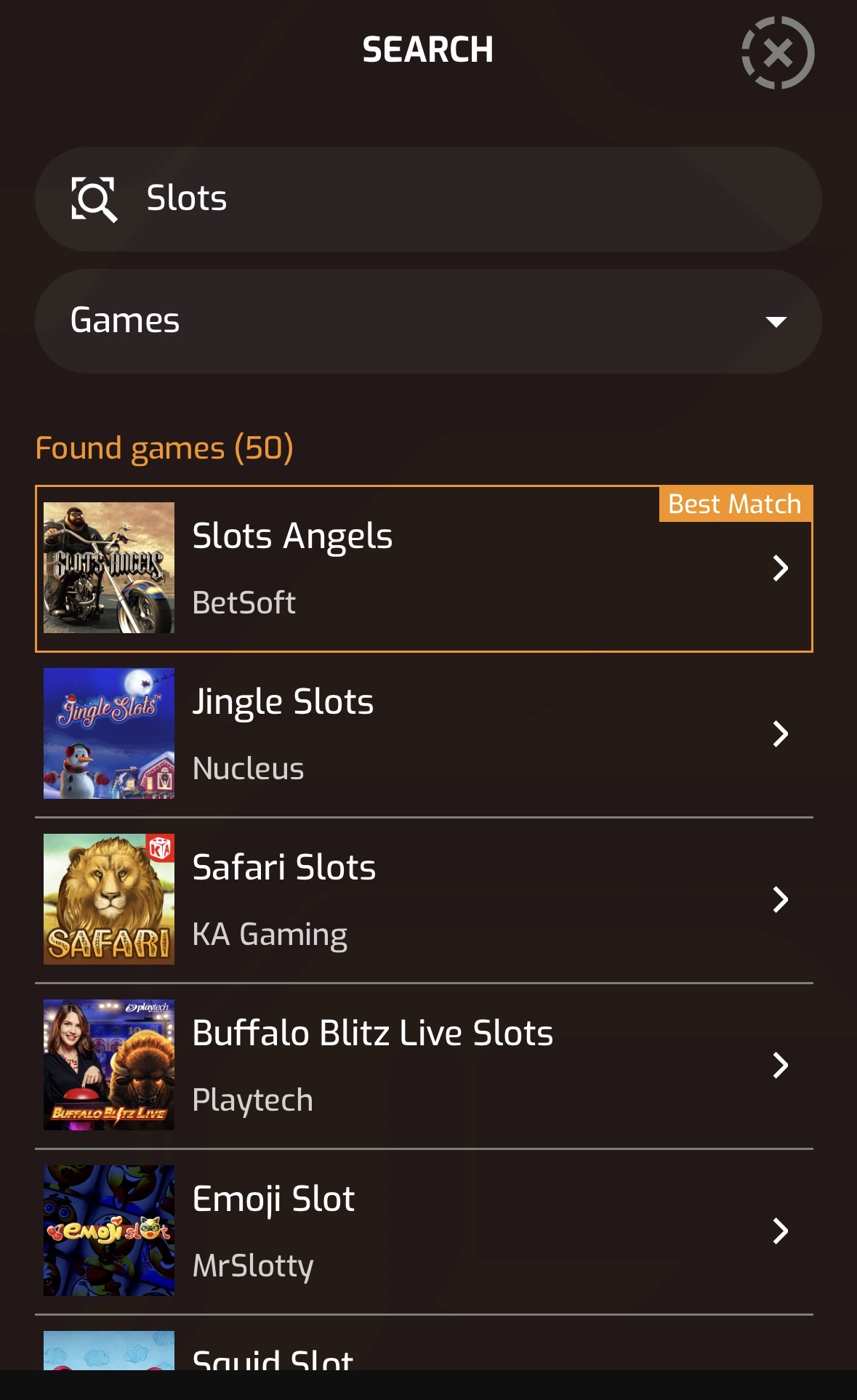The image size is (857, 1400).
Task: Select the highlighted Best Match game
Action: 428,569
